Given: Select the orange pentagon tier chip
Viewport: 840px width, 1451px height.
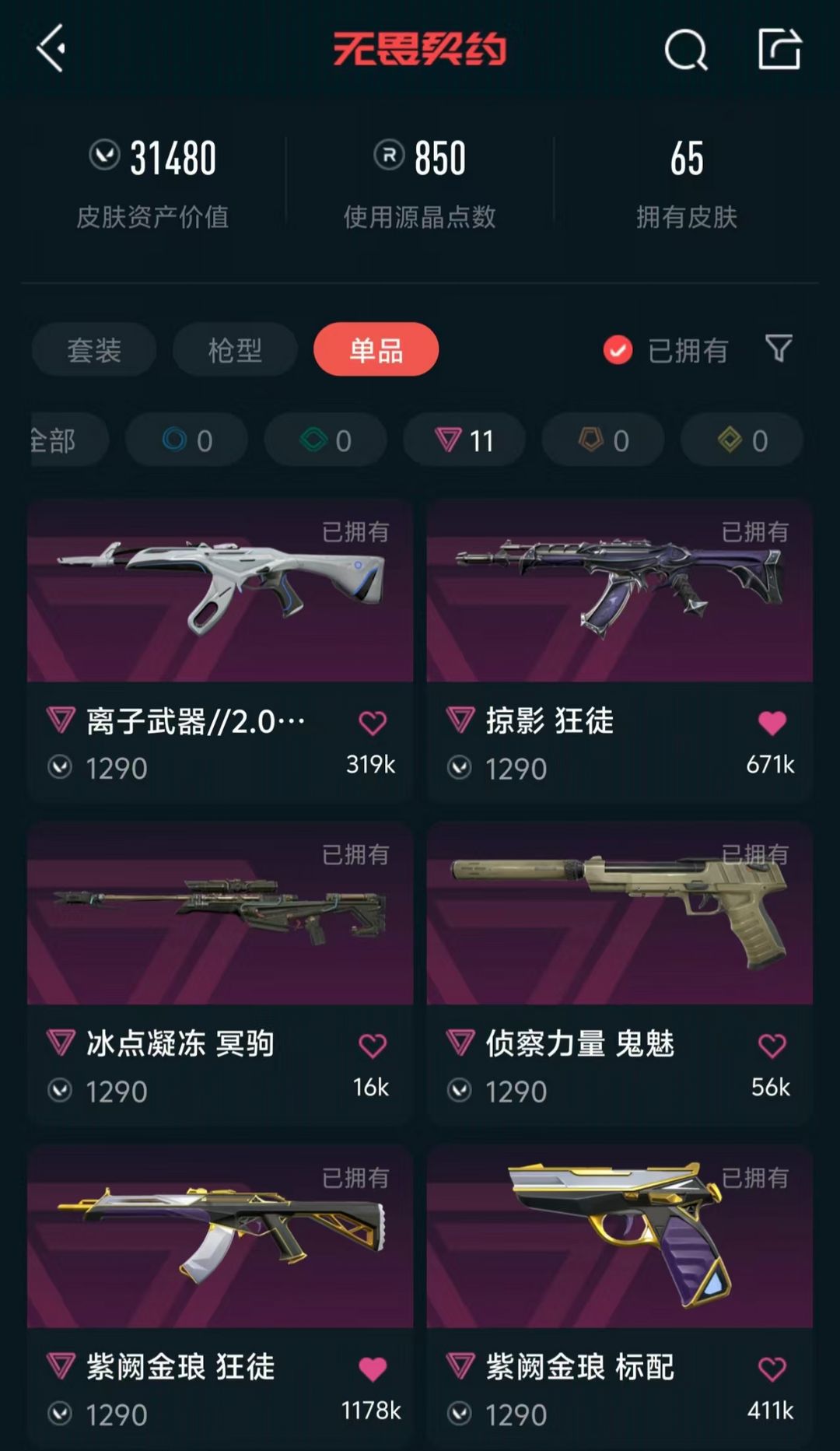Looking at the screenshot, I should coord(603,440).
